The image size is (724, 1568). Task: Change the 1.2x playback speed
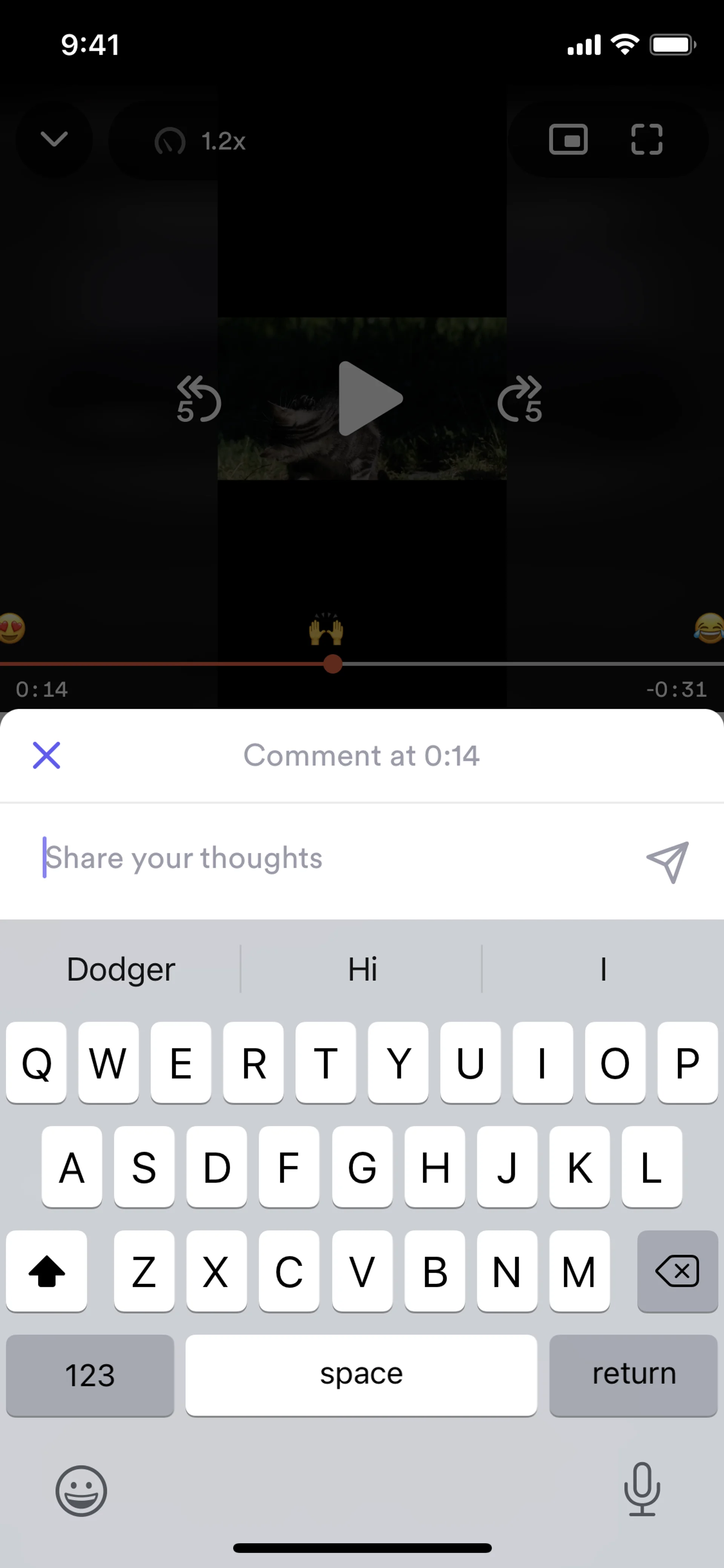201,141
